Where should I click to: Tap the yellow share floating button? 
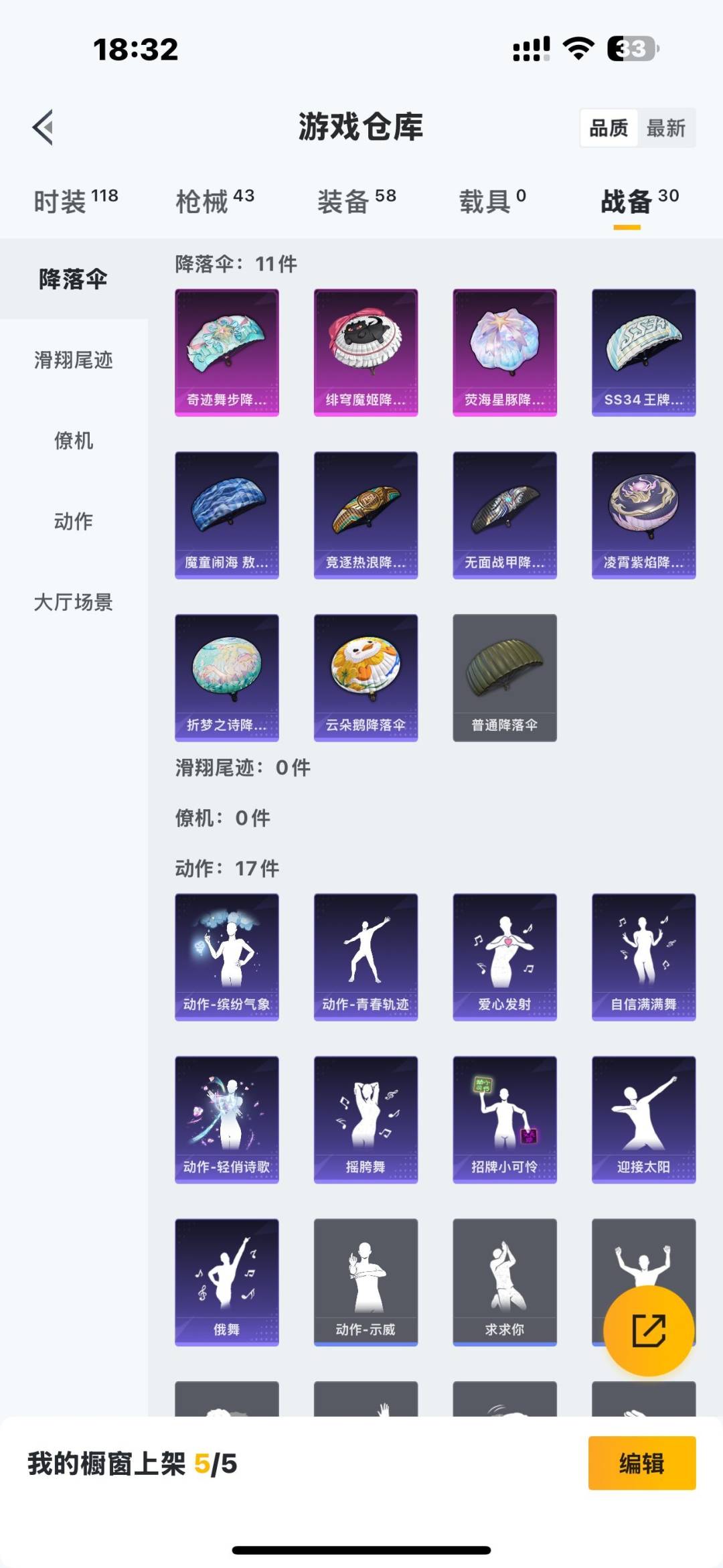(x=648, y=1330)
